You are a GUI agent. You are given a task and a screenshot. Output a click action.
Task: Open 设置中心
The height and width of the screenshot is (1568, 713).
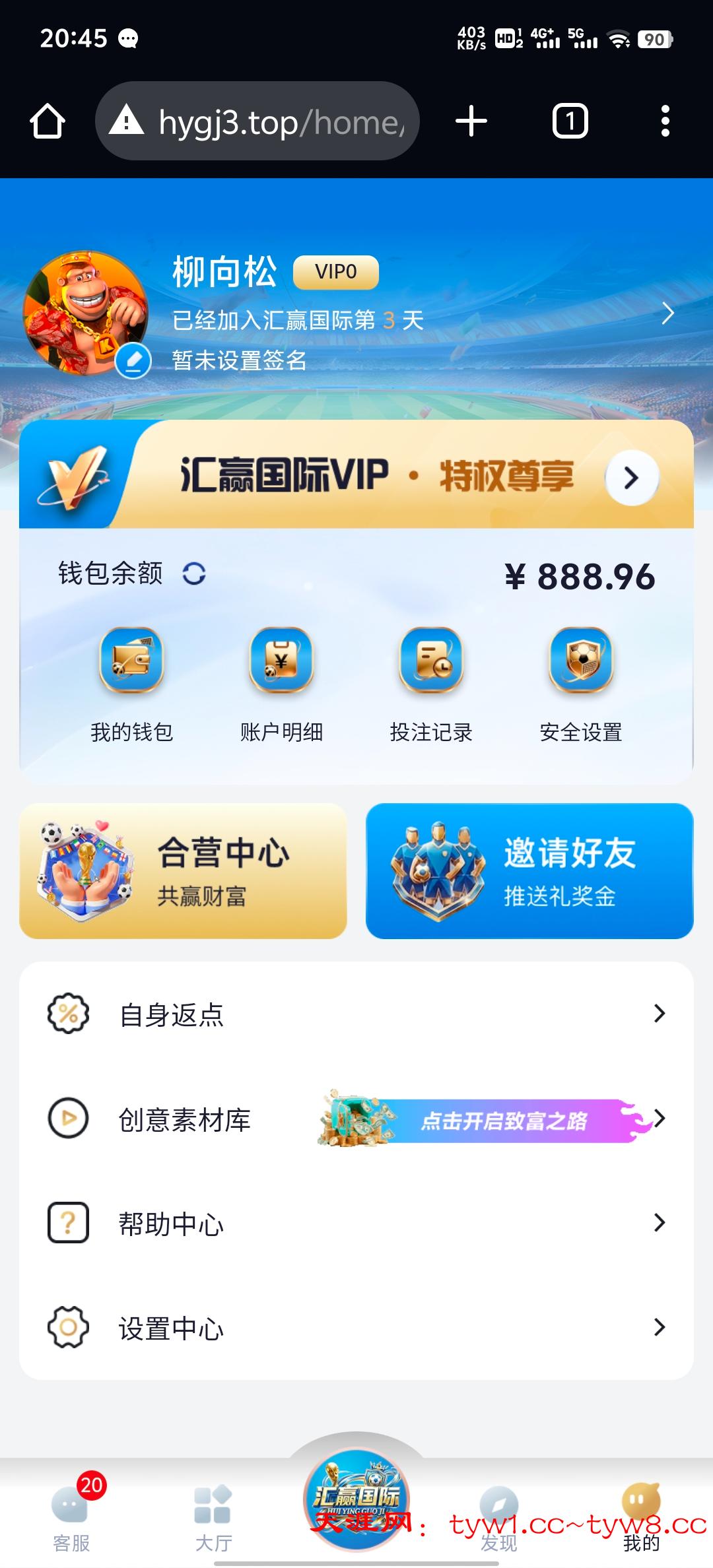[356, 1327]
